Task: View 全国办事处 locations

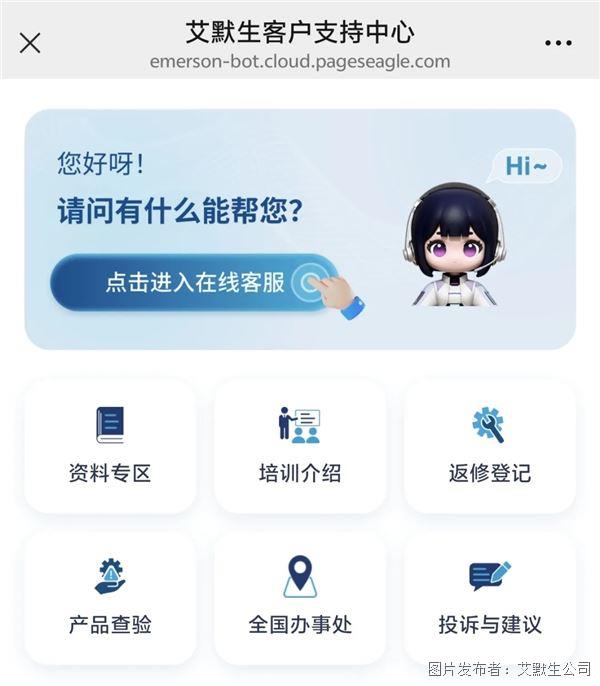Action: [299, 597]
